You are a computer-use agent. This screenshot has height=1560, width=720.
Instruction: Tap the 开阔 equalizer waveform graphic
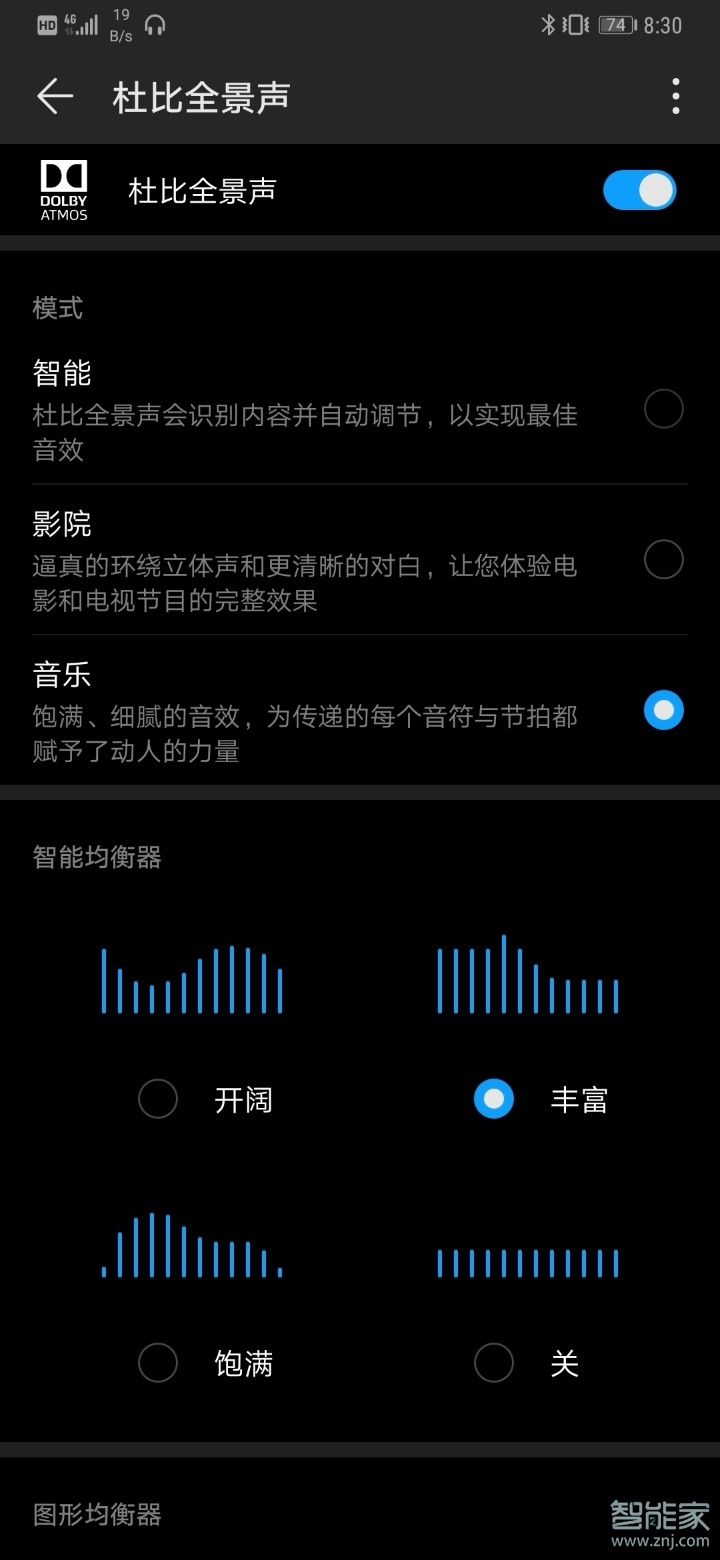click(192, 980)
